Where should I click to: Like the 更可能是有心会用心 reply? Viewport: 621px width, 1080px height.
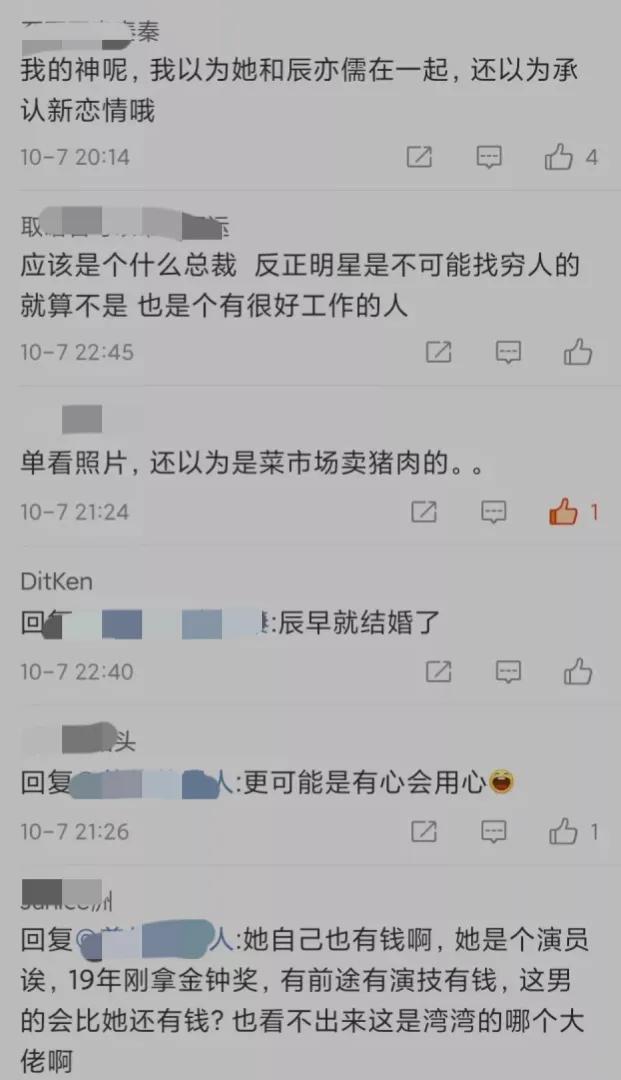[x=564, y=831]
